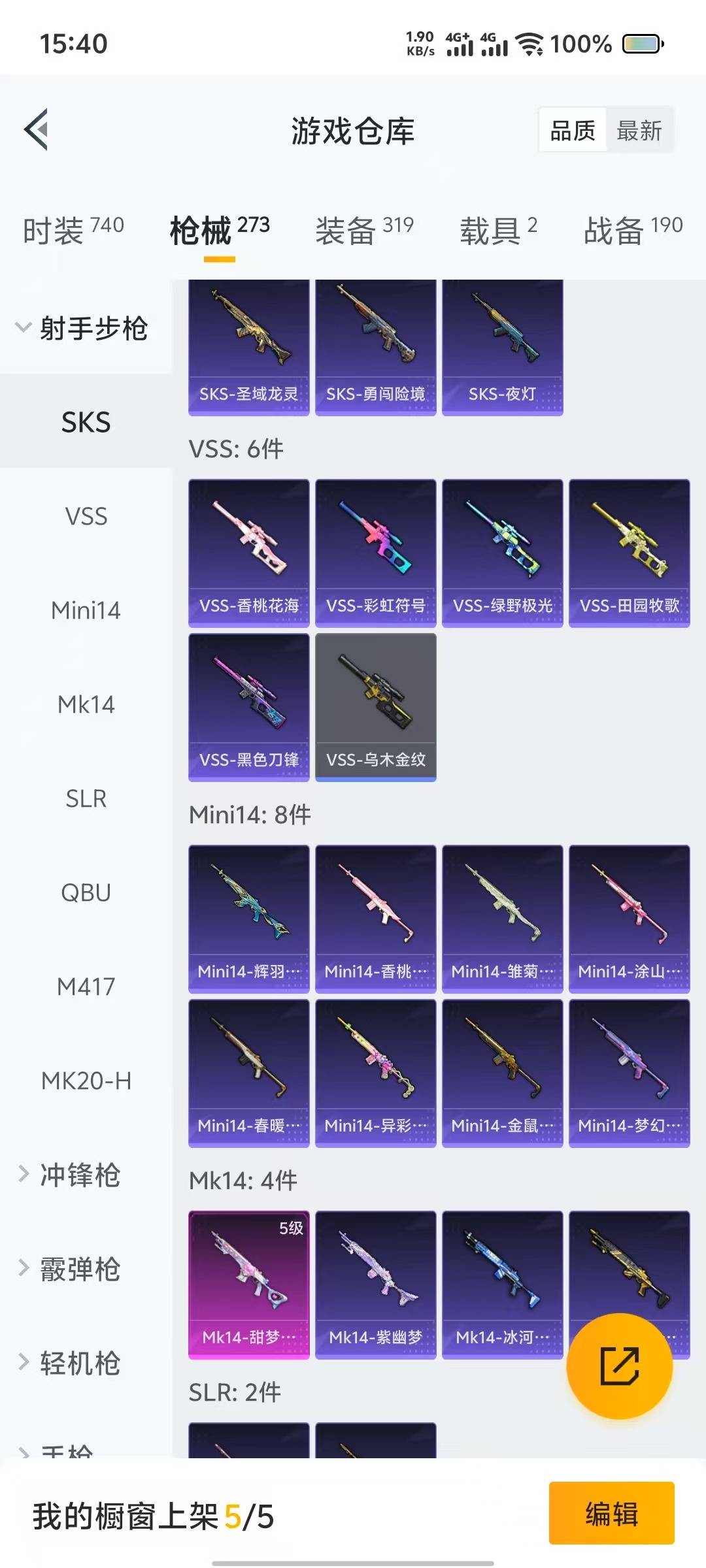Switch to the 时装 tab

click(73, 230)
